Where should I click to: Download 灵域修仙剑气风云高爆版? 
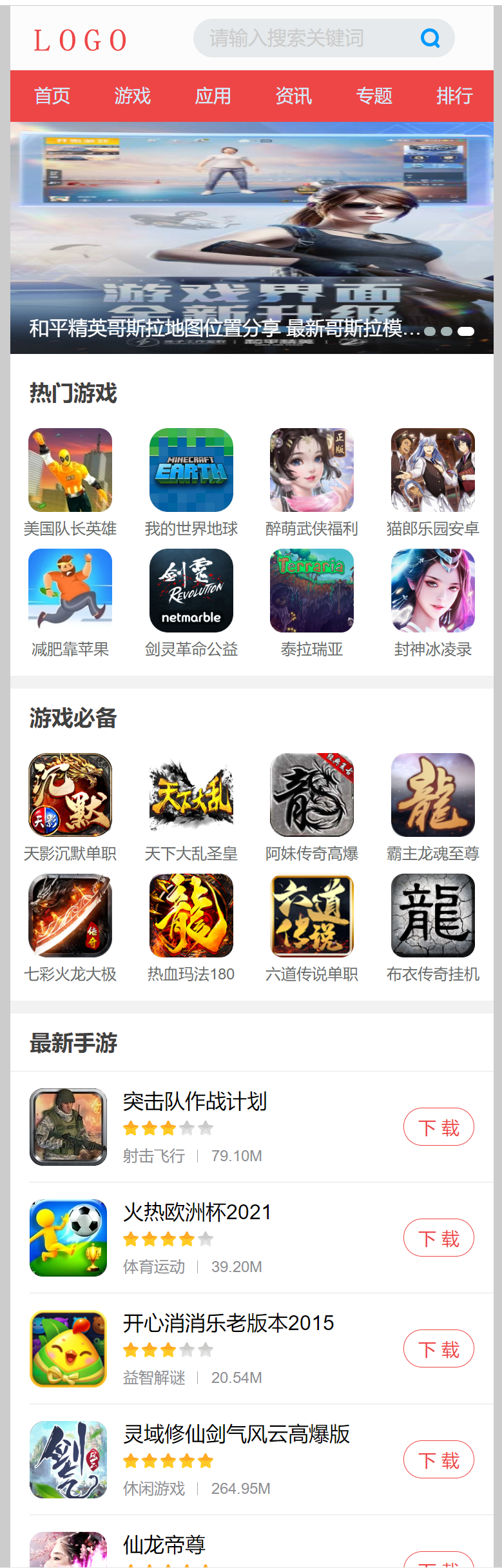(x=438, y=1460)
